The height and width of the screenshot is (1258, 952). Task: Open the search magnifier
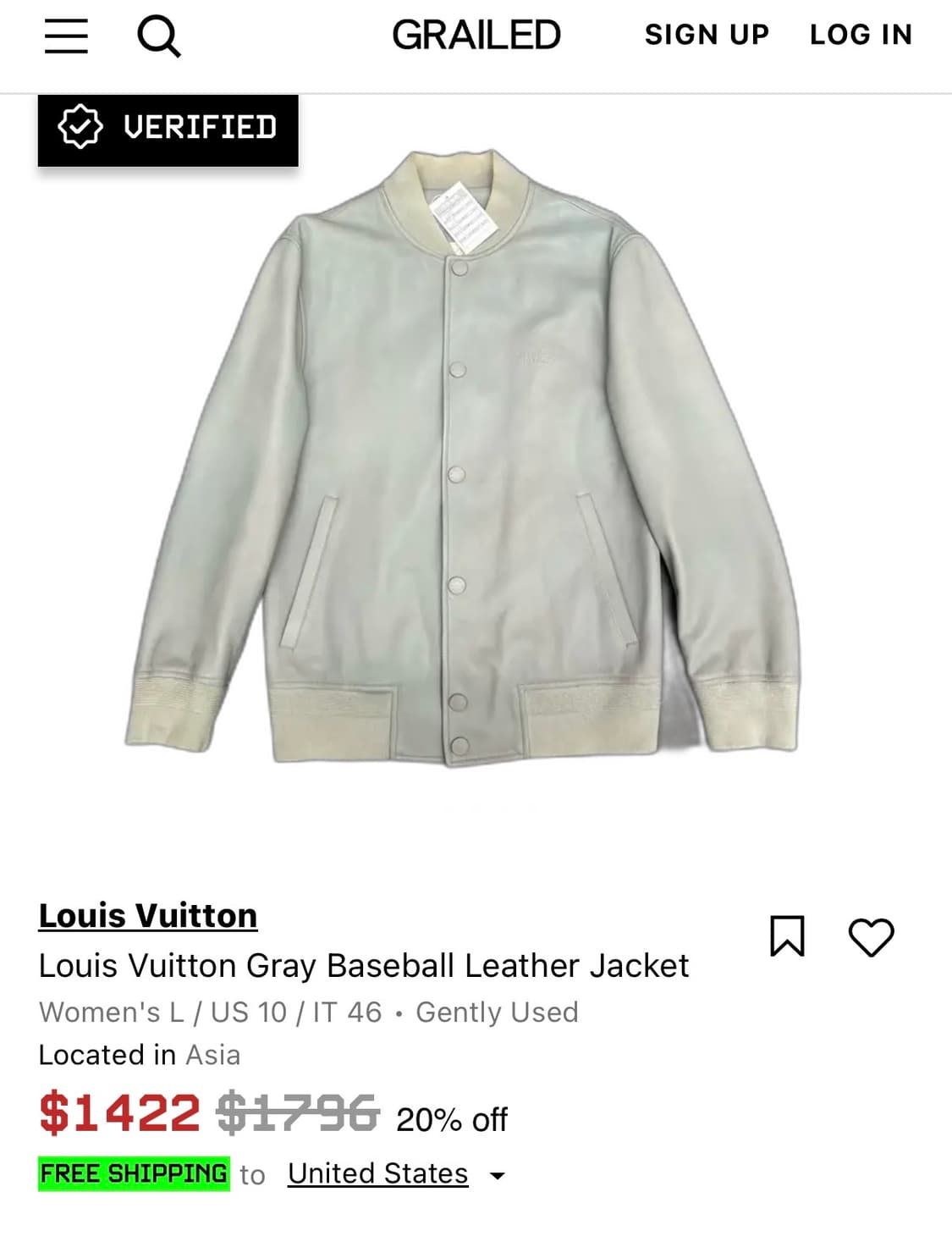tap(158, 36)
